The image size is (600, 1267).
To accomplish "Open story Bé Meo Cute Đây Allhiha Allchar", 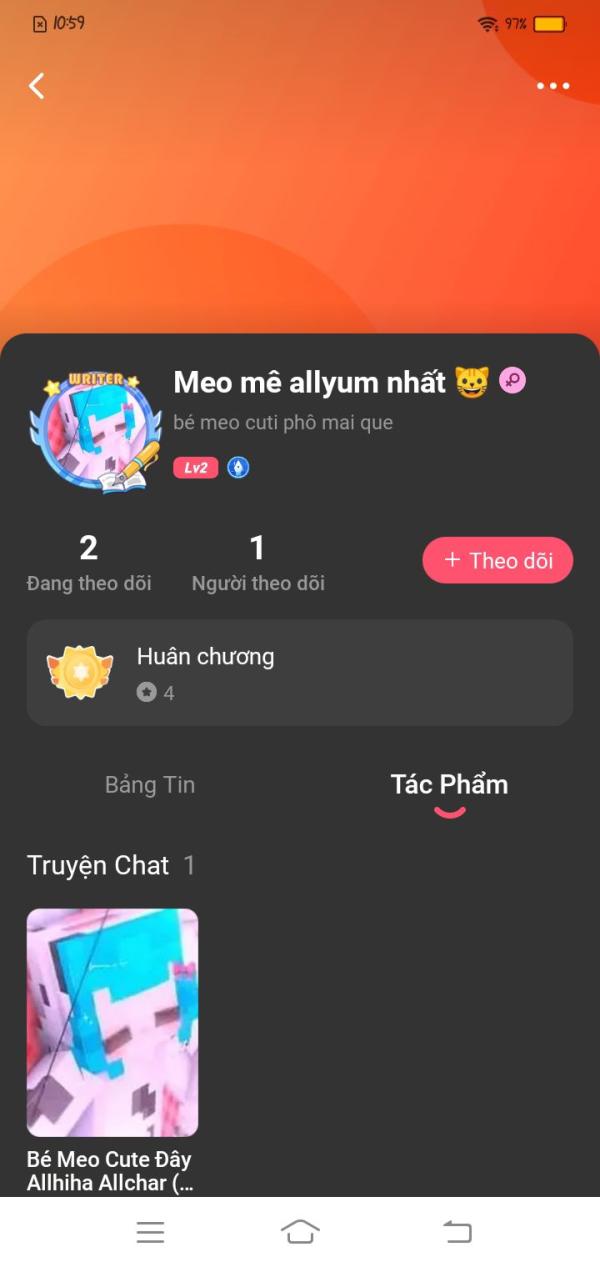I will [112, 1050].
